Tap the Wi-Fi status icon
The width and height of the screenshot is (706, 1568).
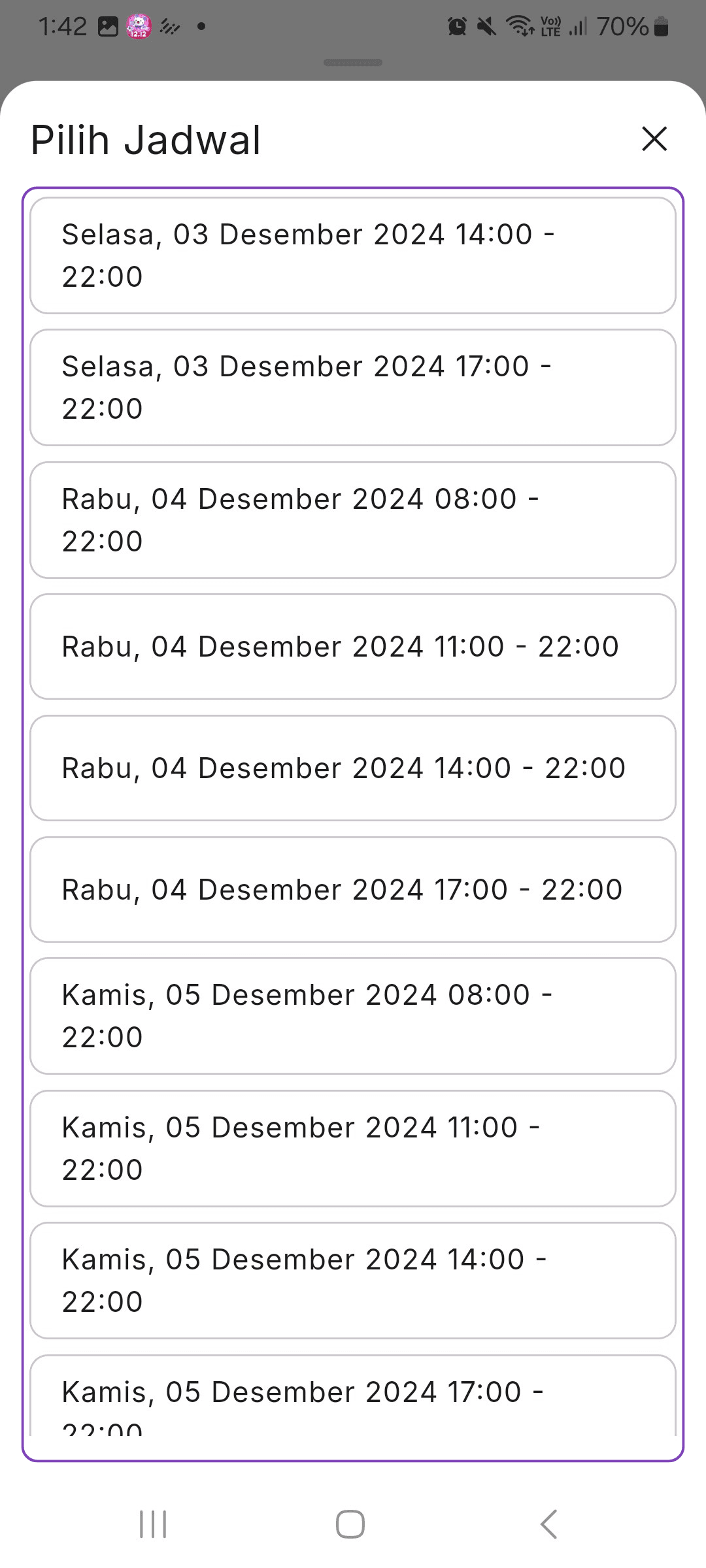pyautogui.click(x=518, y=27)
